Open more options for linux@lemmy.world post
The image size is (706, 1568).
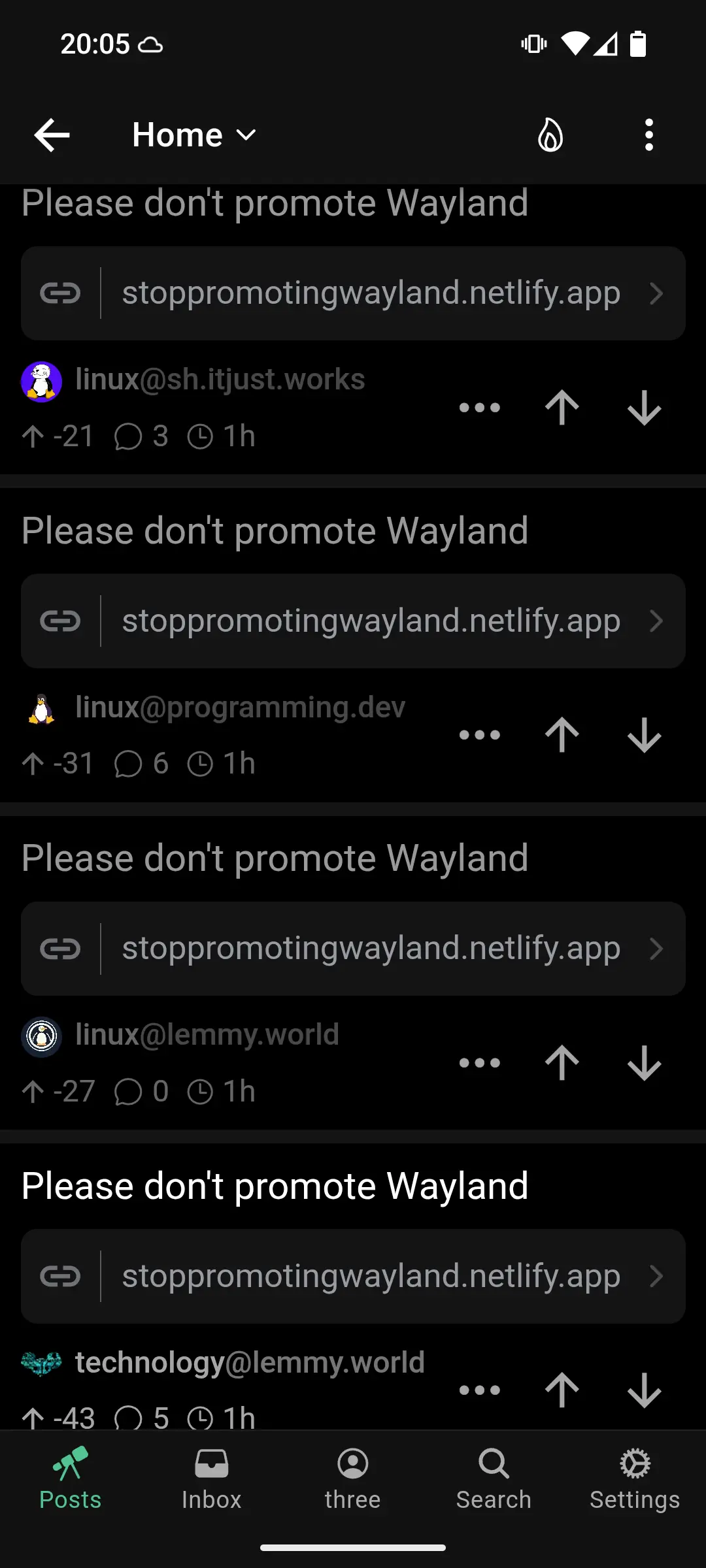[479, 1063]
